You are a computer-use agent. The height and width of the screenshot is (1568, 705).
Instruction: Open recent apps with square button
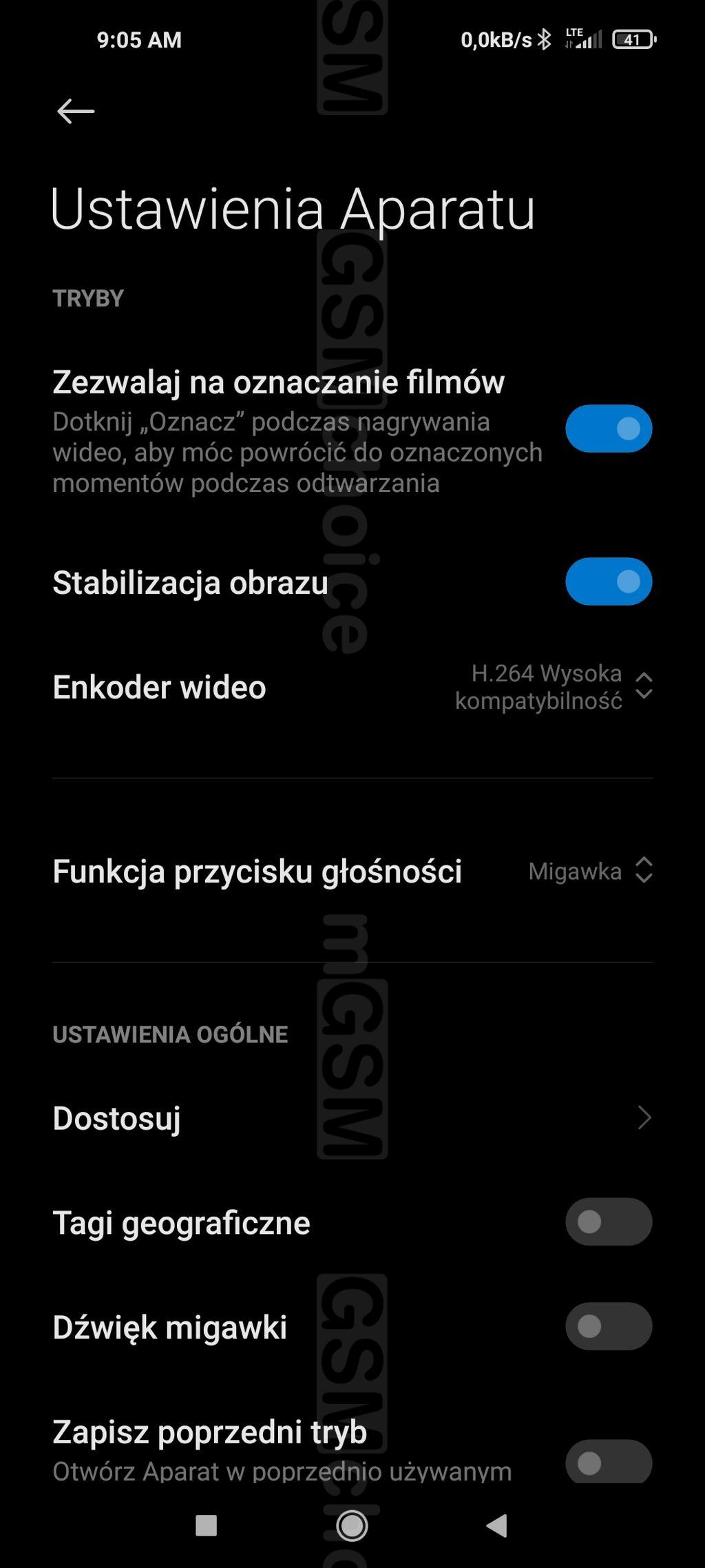click(207, 1525)
